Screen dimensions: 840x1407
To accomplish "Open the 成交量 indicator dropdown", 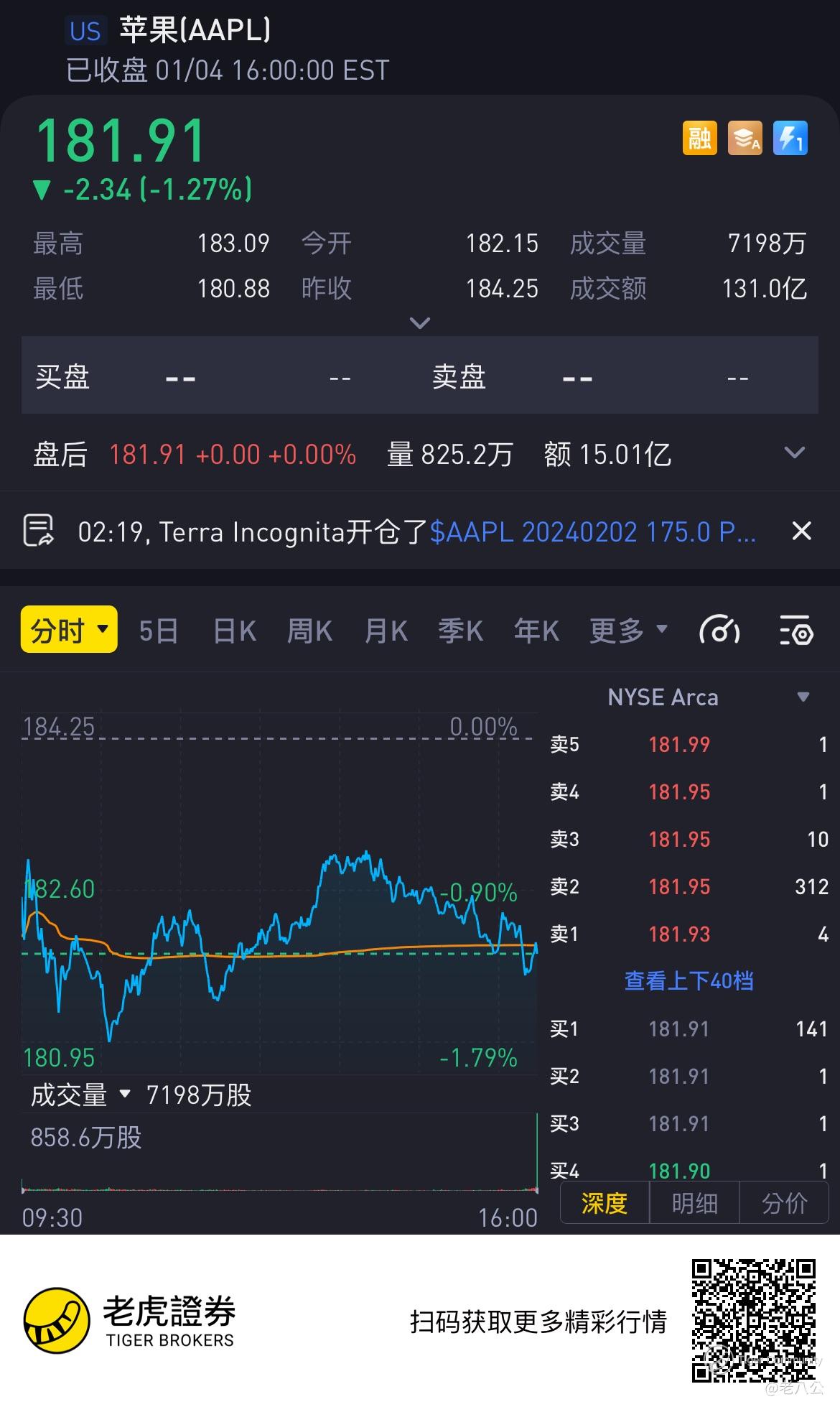I will click(x=80, y=1095).
